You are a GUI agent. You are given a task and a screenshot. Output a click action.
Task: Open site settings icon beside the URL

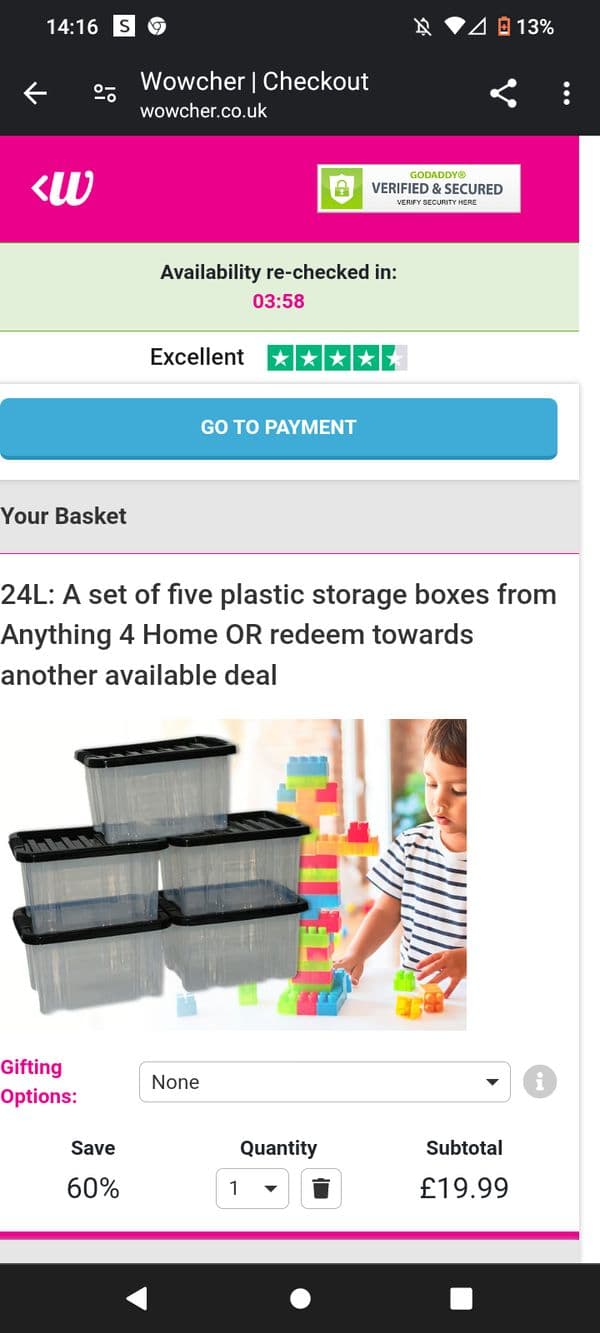(x=104, y=94)
